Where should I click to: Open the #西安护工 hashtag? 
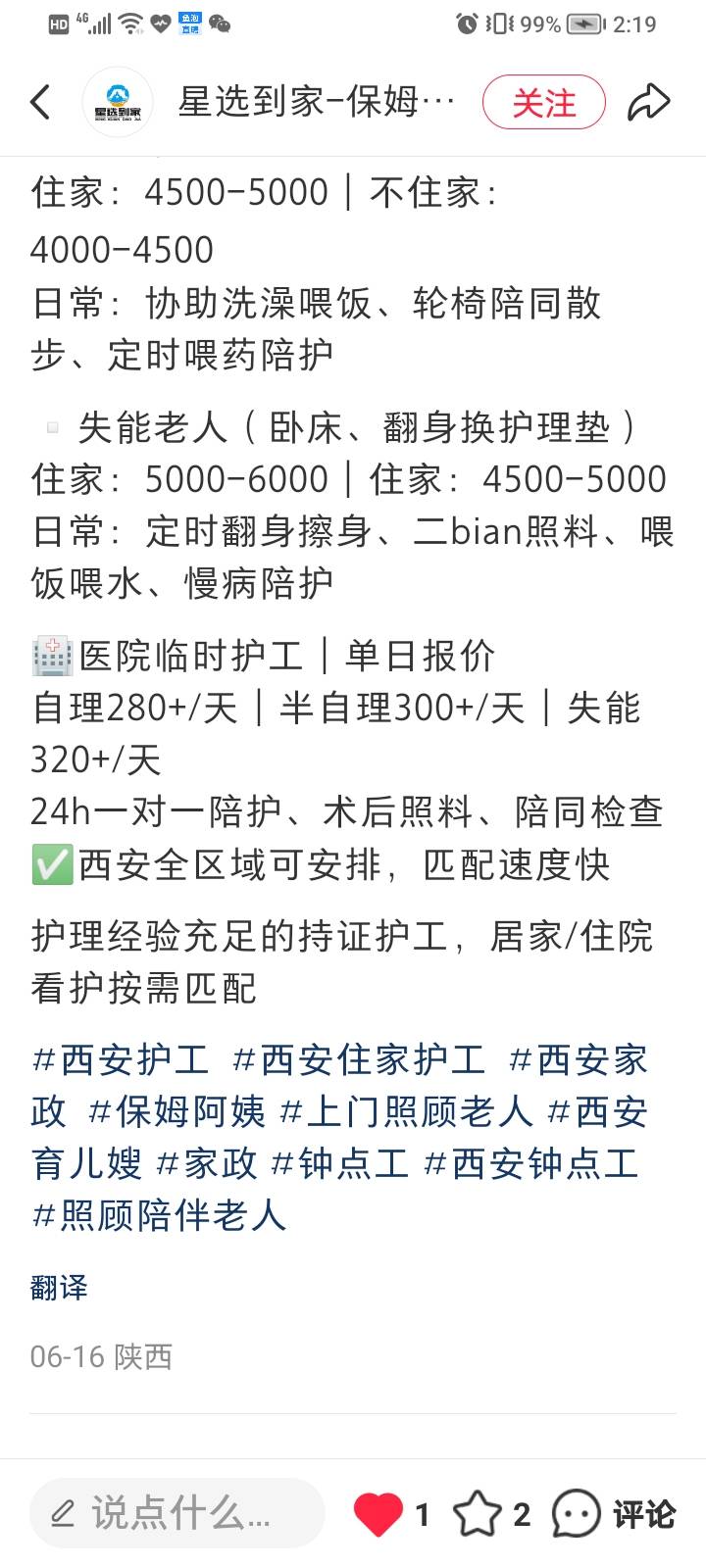click(121, 1059)
